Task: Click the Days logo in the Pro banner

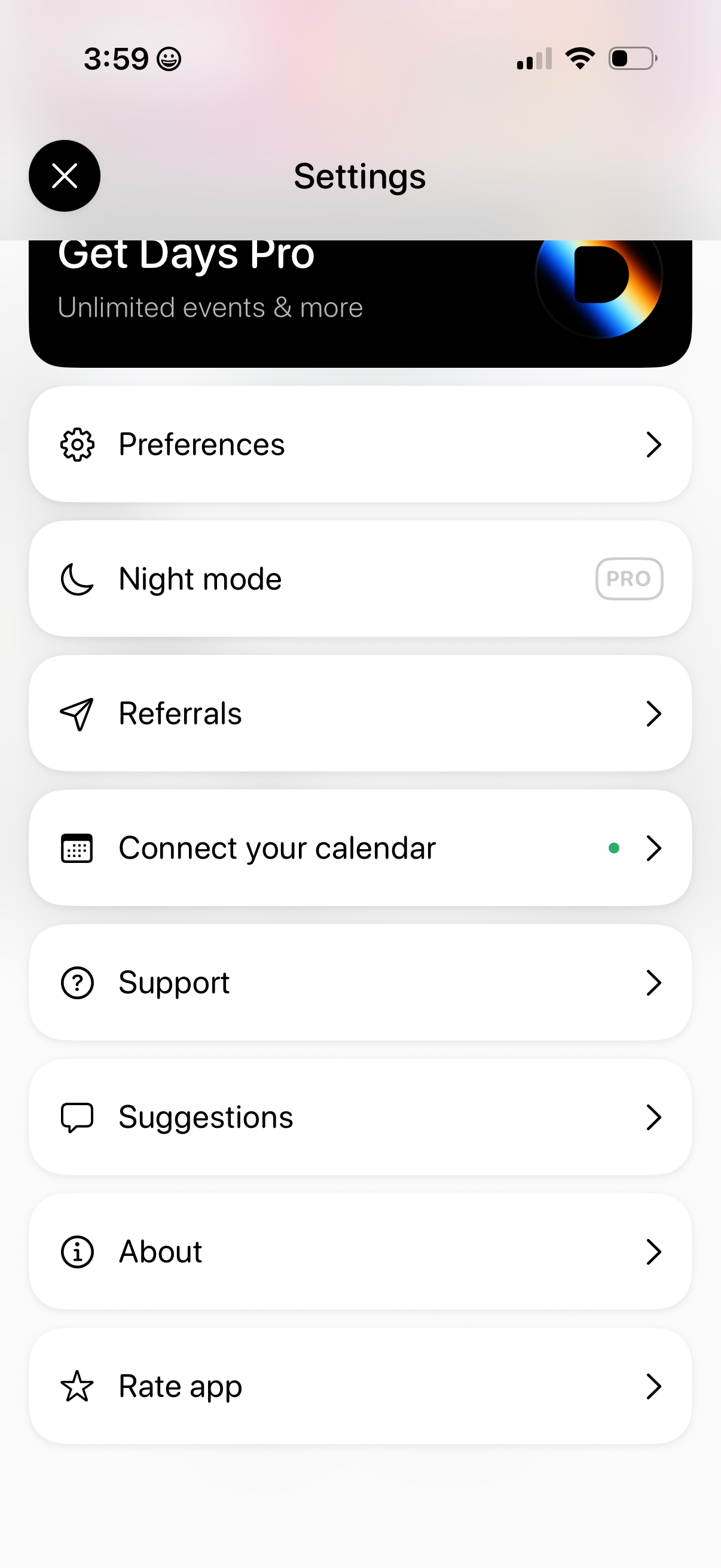Action: 599,280
